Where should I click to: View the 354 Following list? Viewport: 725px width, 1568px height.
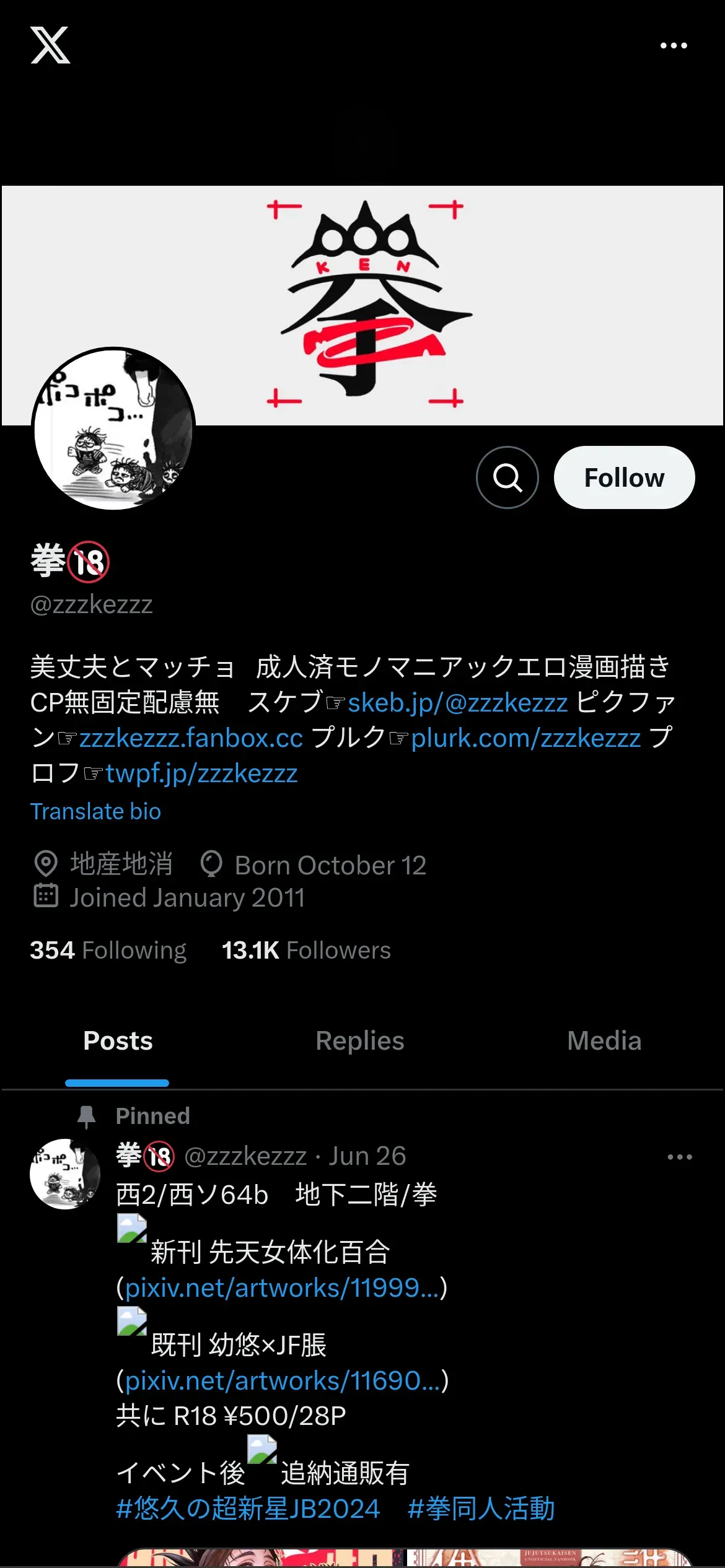point(108,950)
